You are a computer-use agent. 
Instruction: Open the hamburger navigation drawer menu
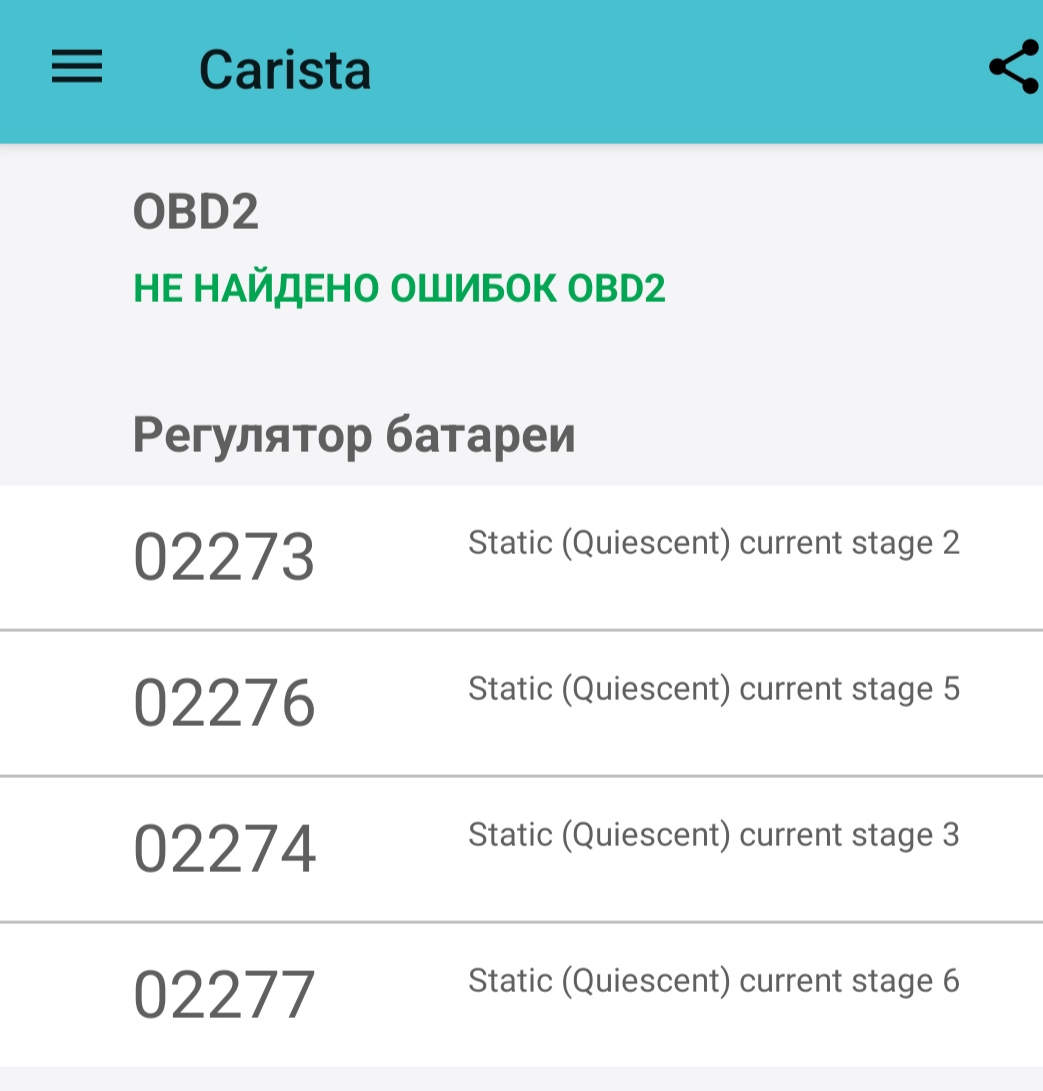tap(77, 67)
